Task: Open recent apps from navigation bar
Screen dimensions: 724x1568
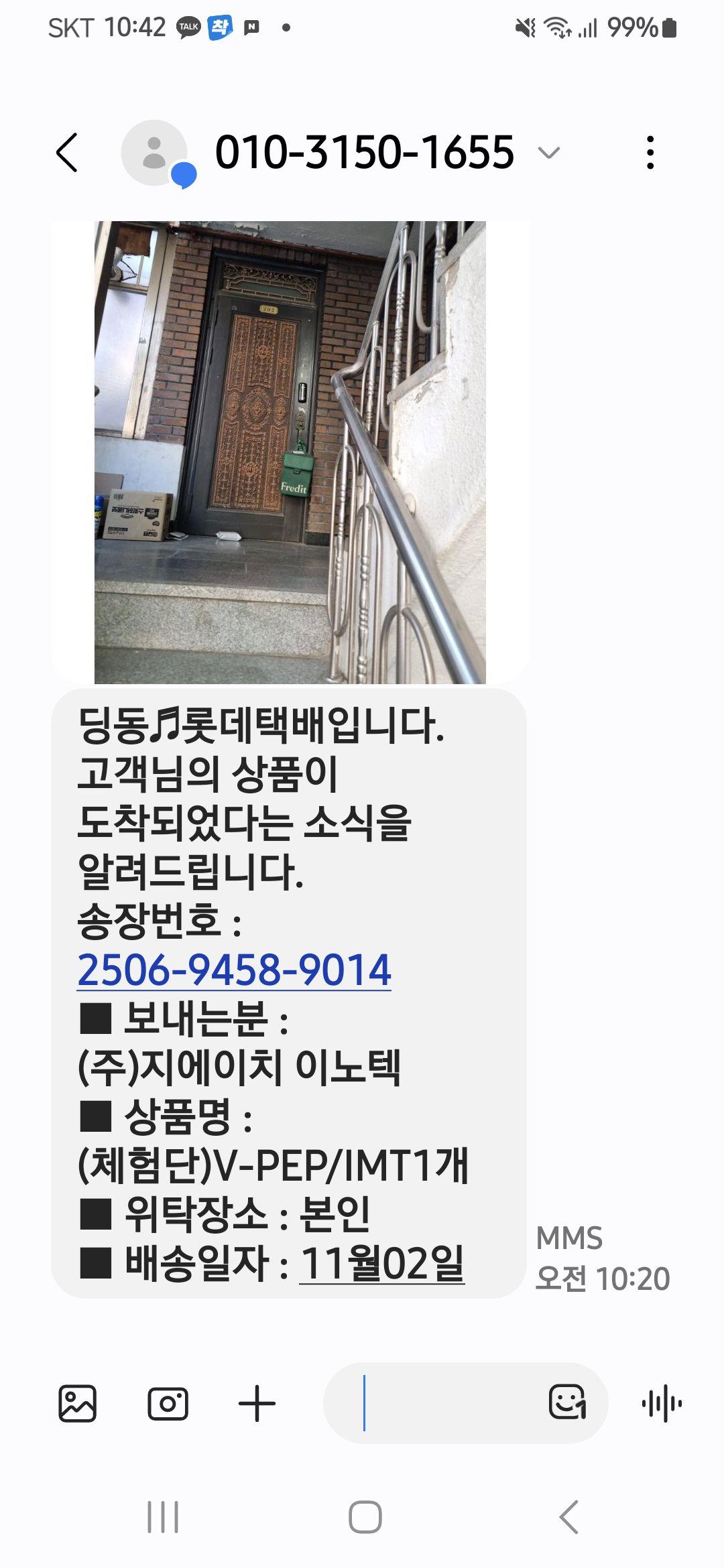Action: [163, 1517]
